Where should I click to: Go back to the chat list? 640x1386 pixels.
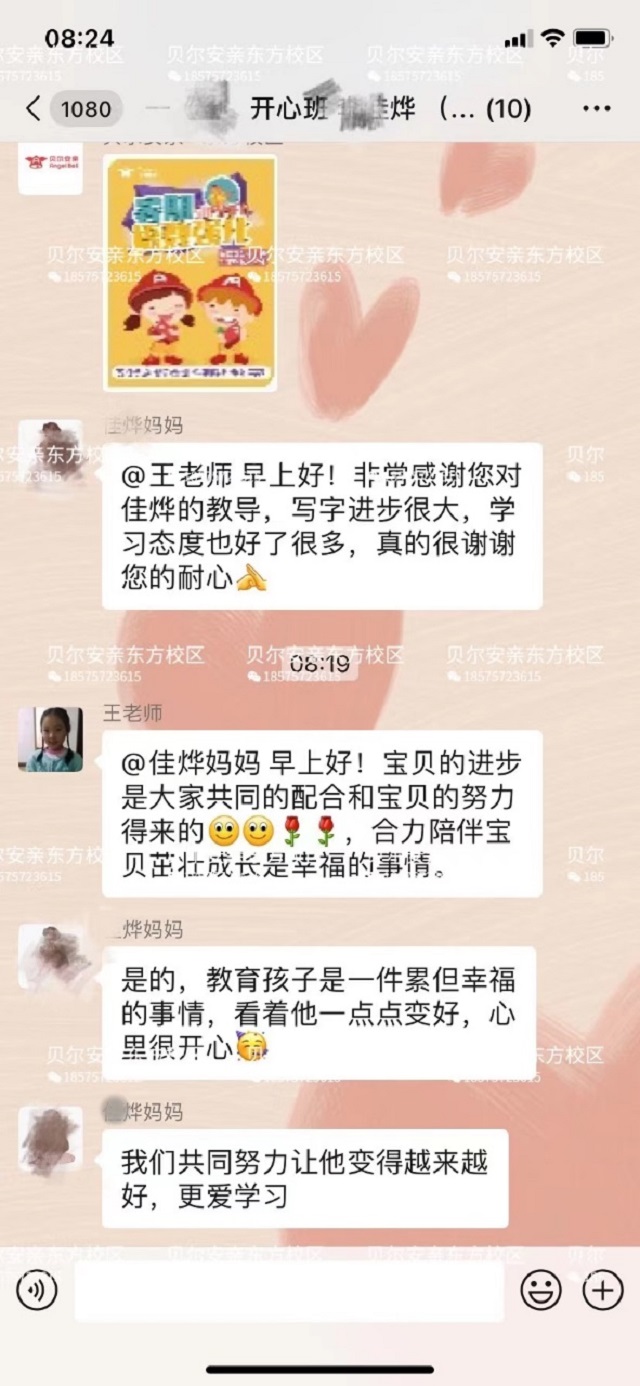[33, 108]
